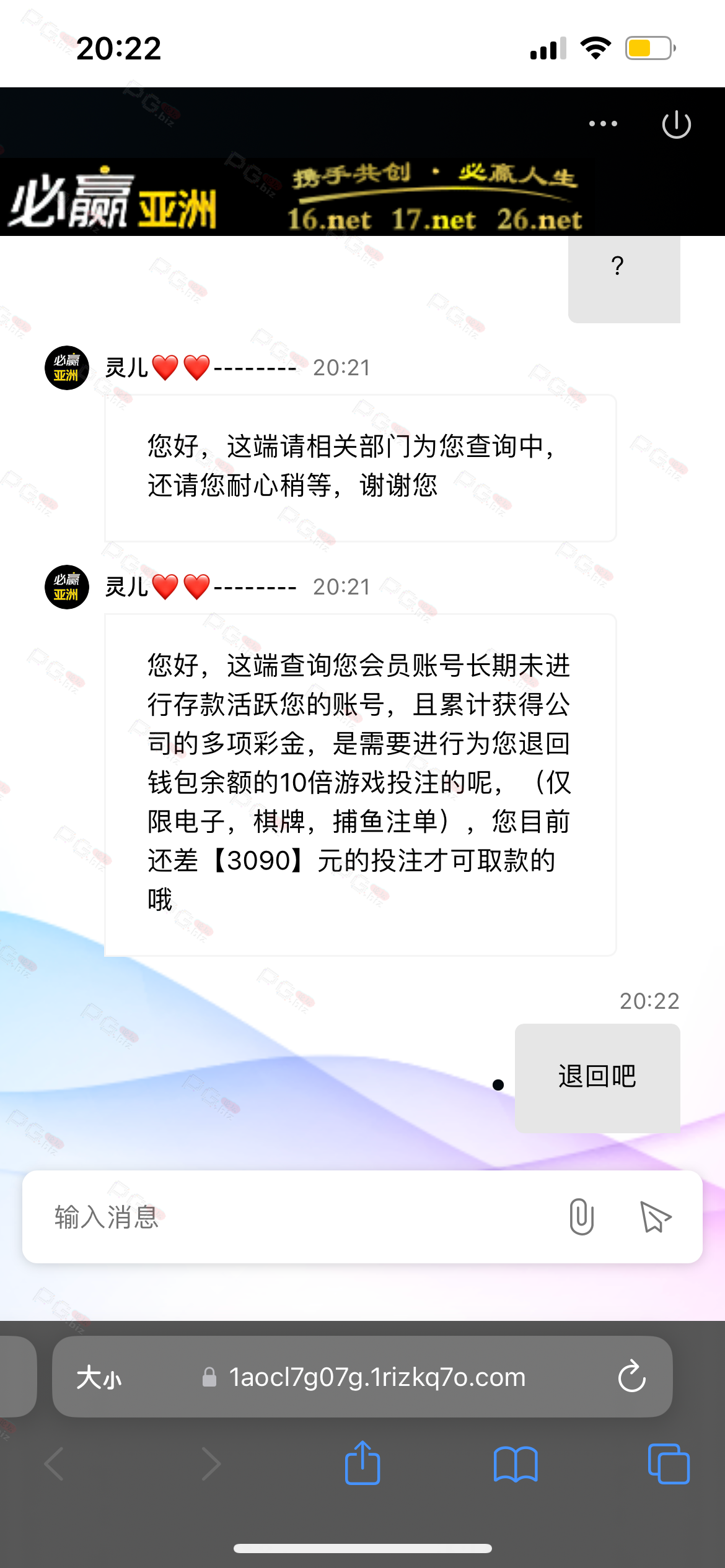Tap the URL address bar
This screenshot has height=1568, width=725.
pos(363,1377)
